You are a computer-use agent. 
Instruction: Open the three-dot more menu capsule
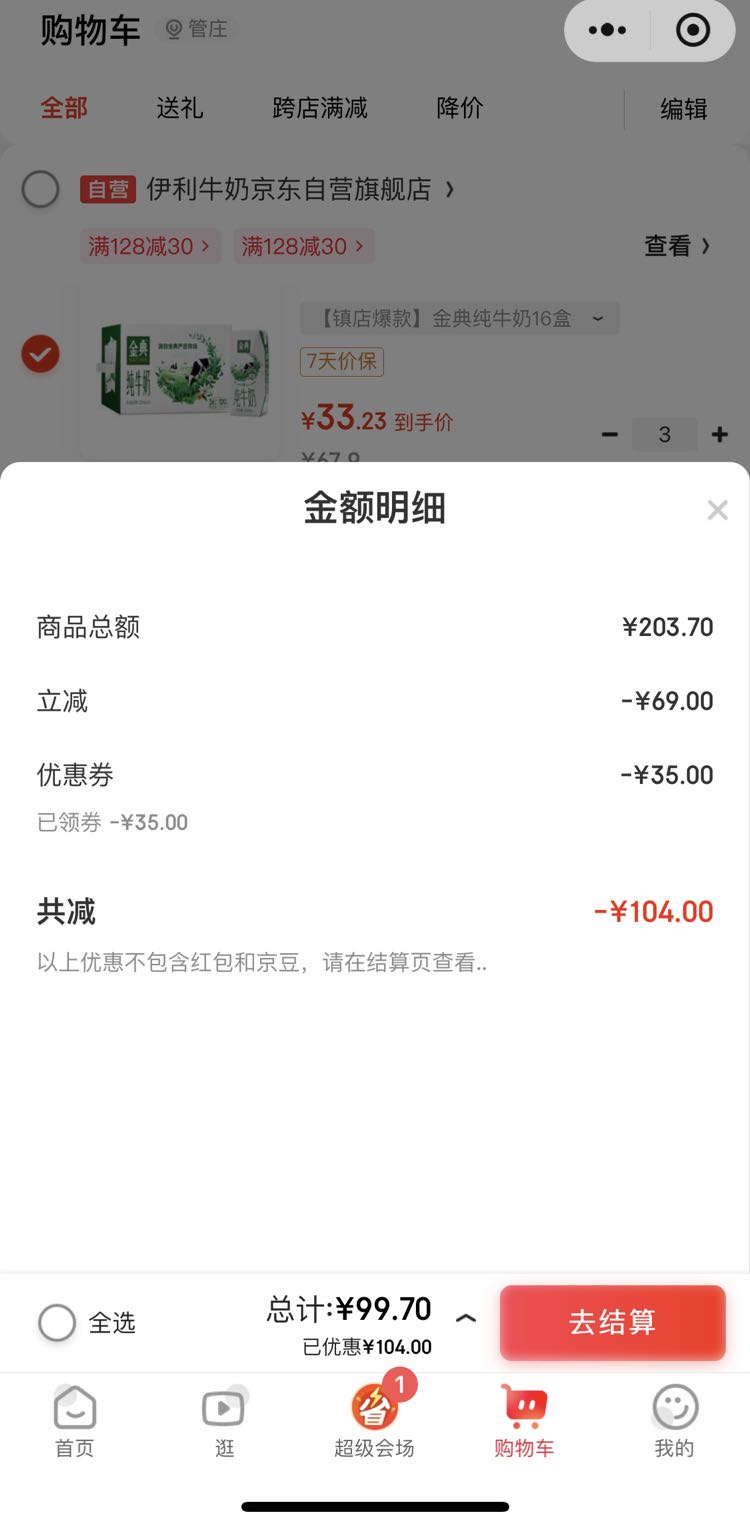pyautogui.click(x=607, y=30)
